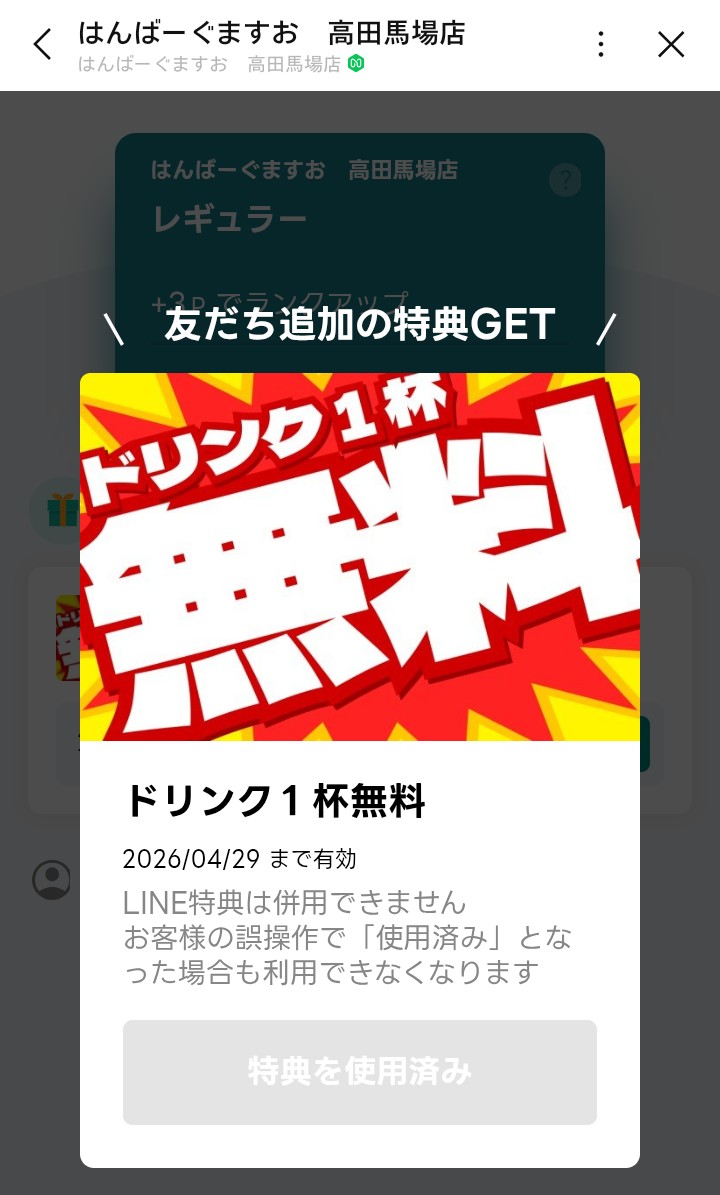720x1195 pixels.
Task: Tap the 特典を使用済み button
Action: pyautogui.click(x=360, y=1072)
